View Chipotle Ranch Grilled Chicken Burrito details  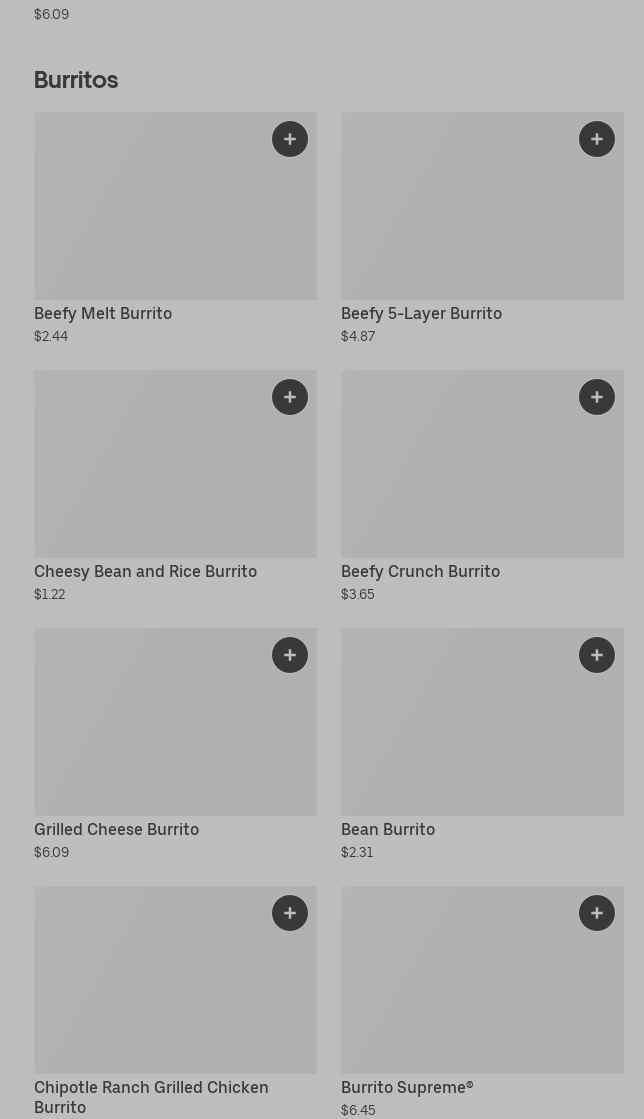(150, 994)
